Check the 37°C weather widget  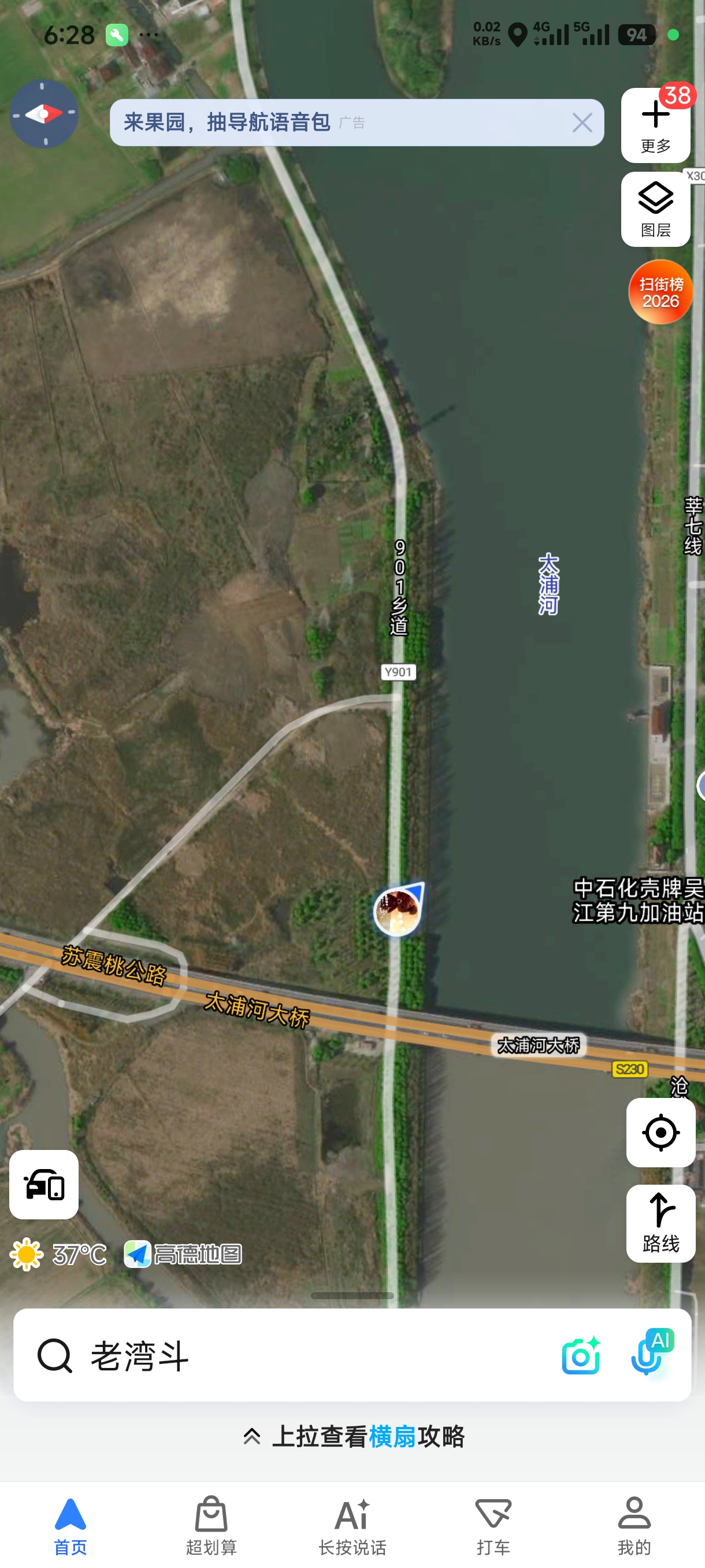(58, 1254)
